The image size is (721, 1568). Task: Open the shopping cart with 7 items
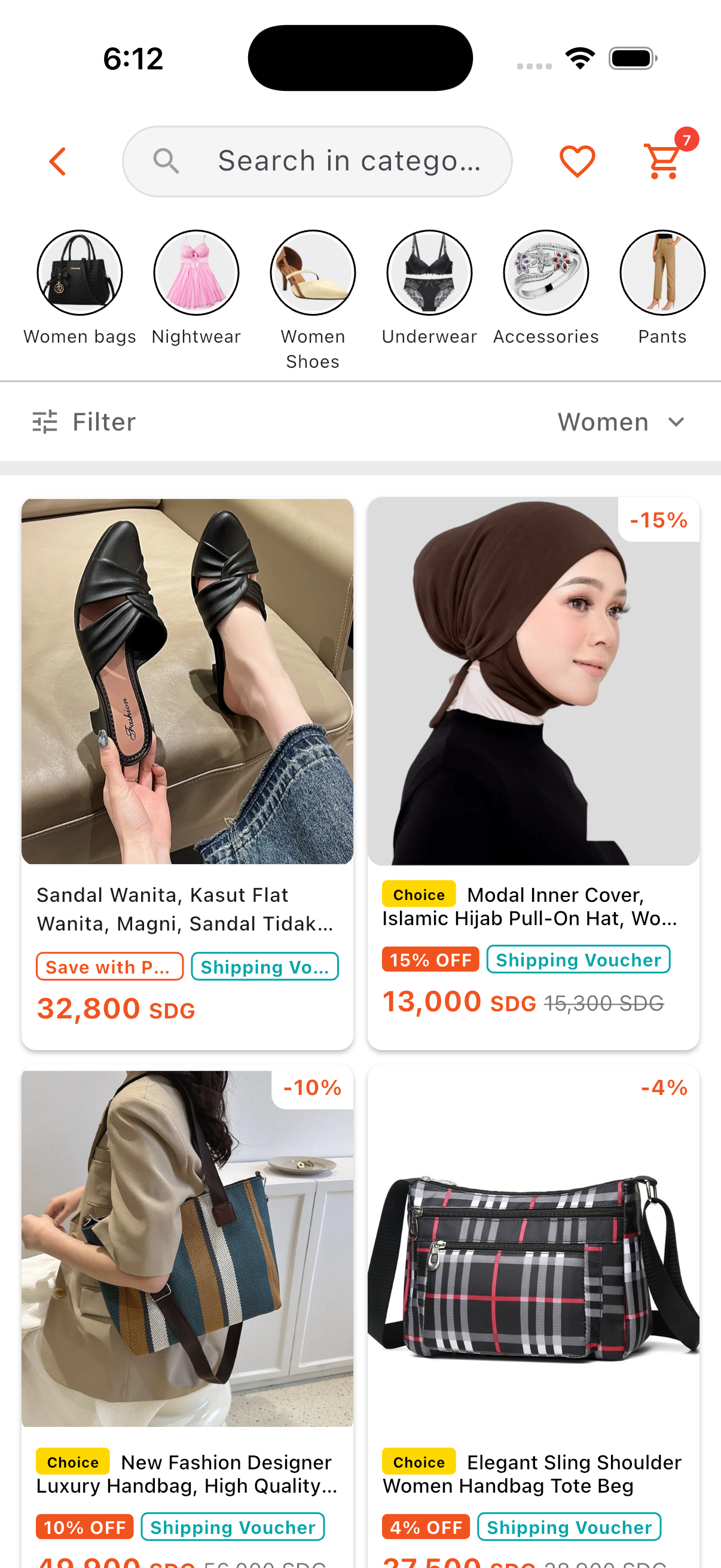point(662,161)
